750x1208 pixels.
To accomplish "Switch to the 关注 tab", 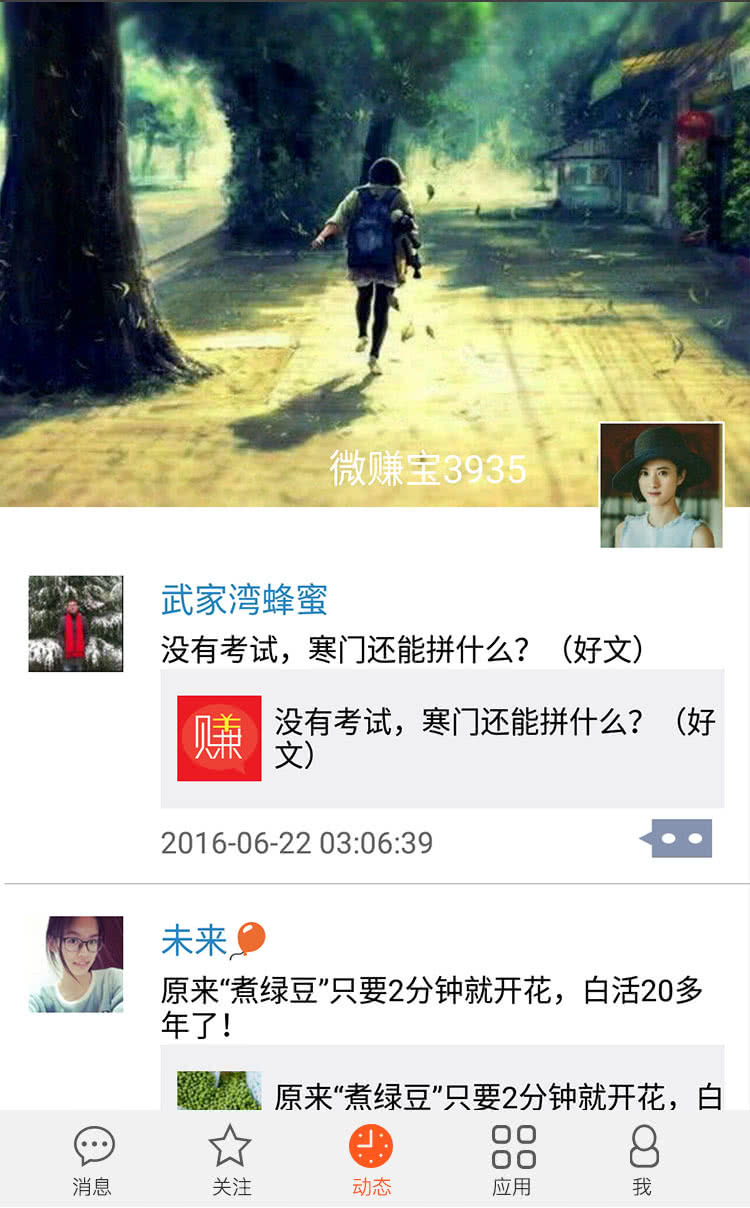I will [230, 1160].
